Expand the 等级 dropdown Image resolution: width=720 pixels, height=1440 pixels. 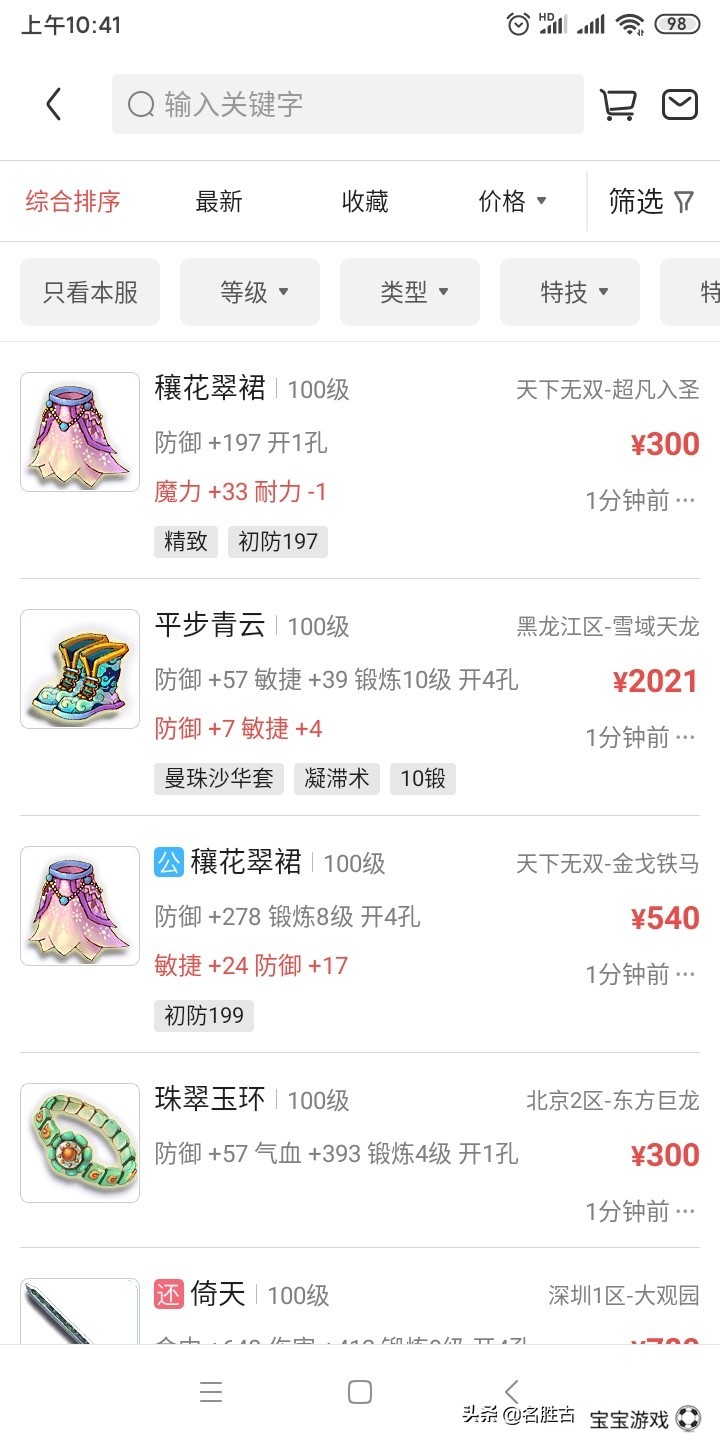250,292
